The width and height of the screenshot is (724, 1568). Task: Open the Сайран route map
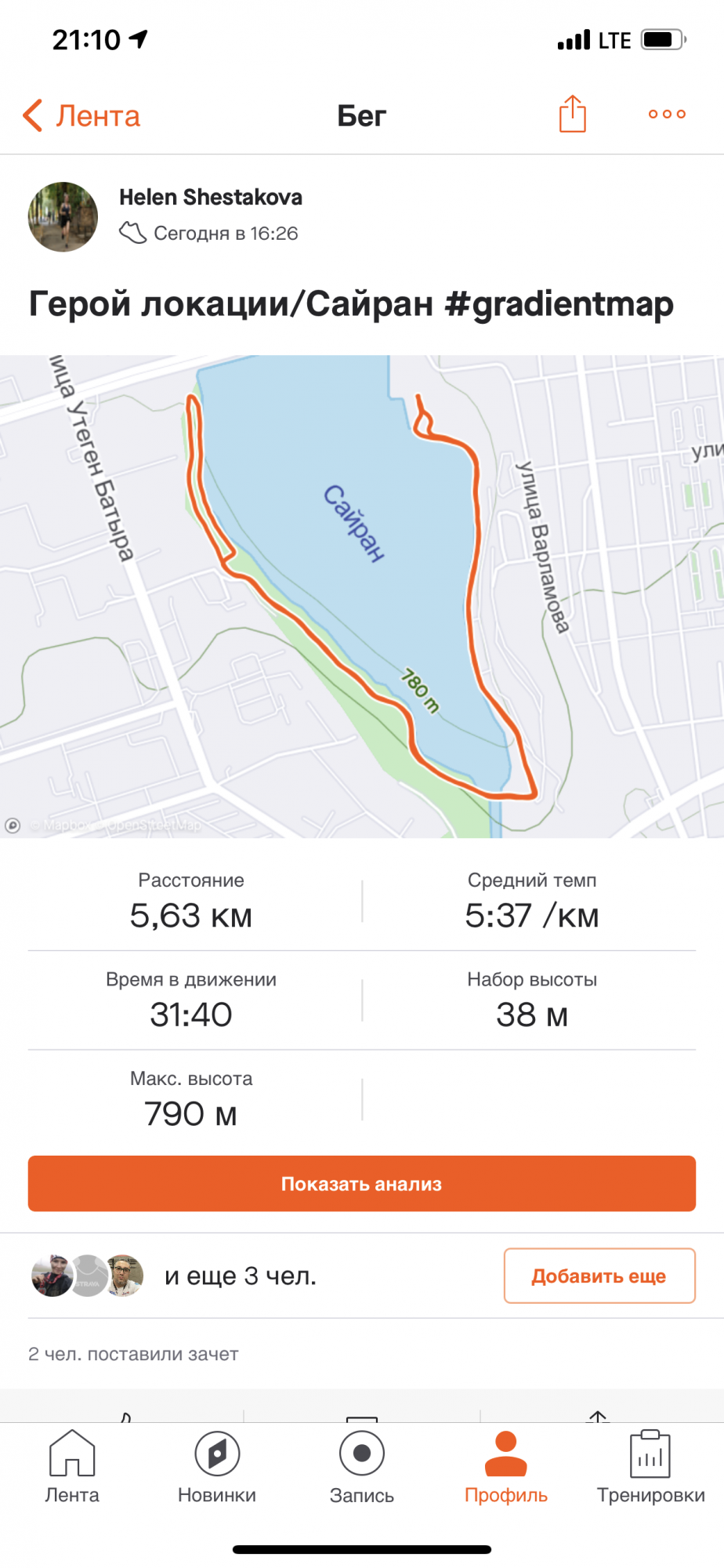coord(361,596)
